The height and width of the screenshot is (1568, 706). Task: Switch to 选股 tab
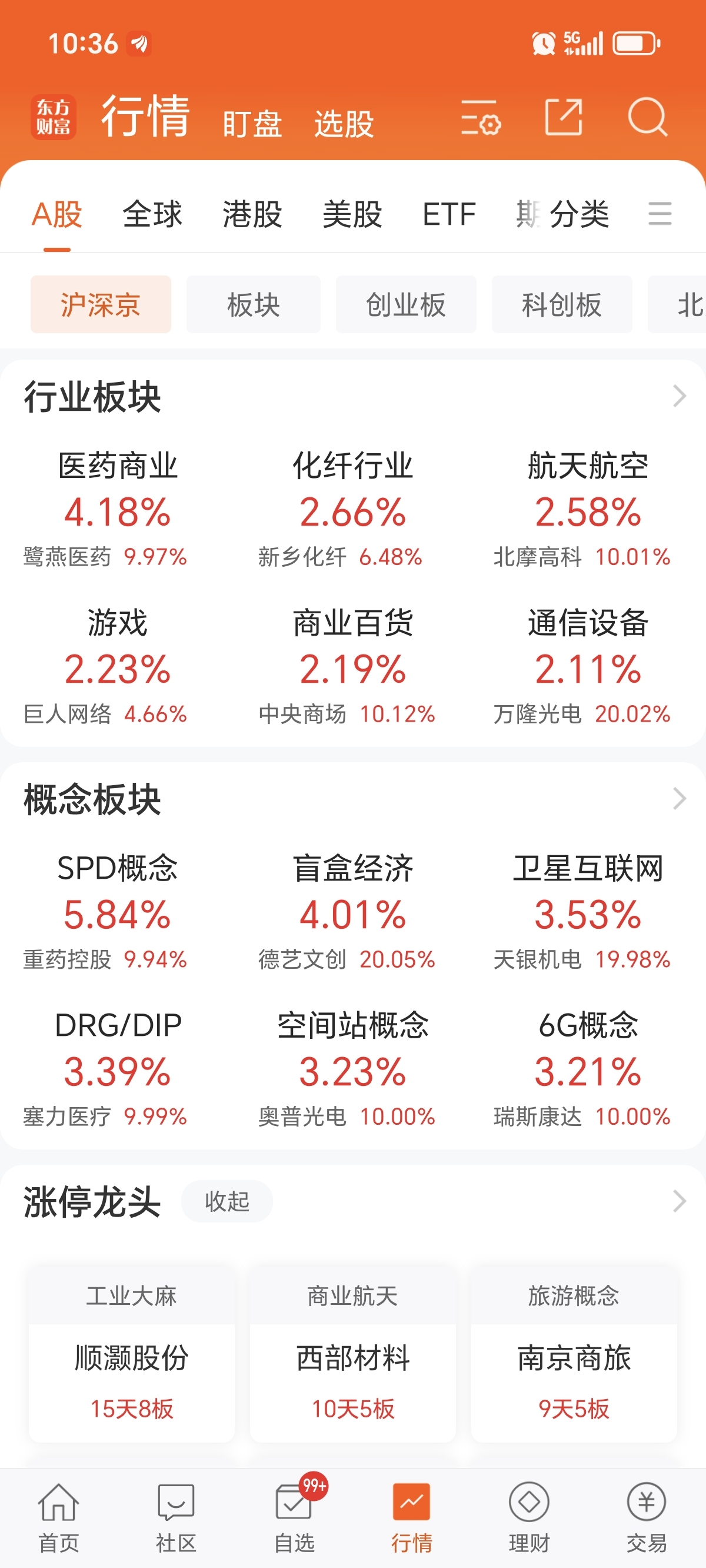click(x=344, y=124)
